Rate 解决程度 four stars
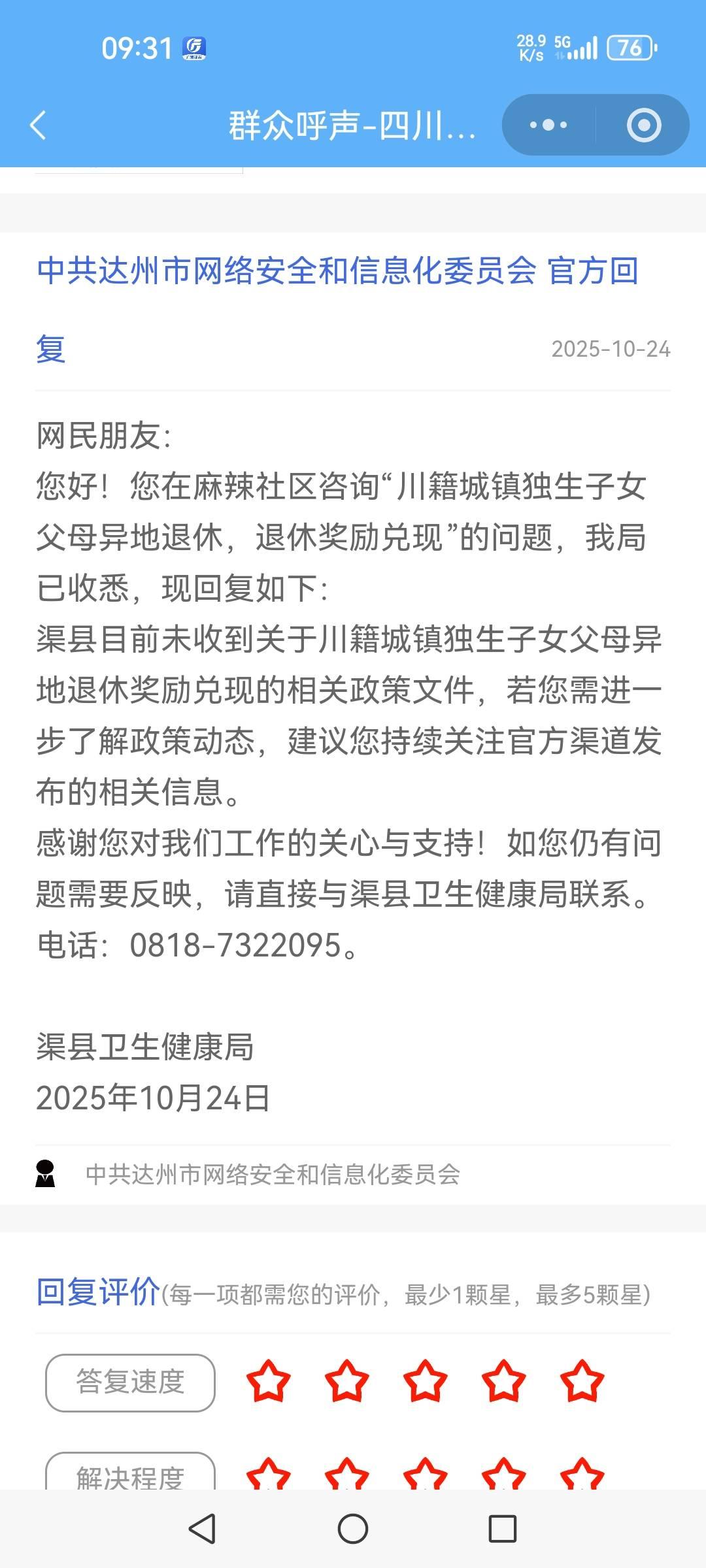Viewport: 706px width, 1568px height. pyautogui.click(x=503, y=1475)
